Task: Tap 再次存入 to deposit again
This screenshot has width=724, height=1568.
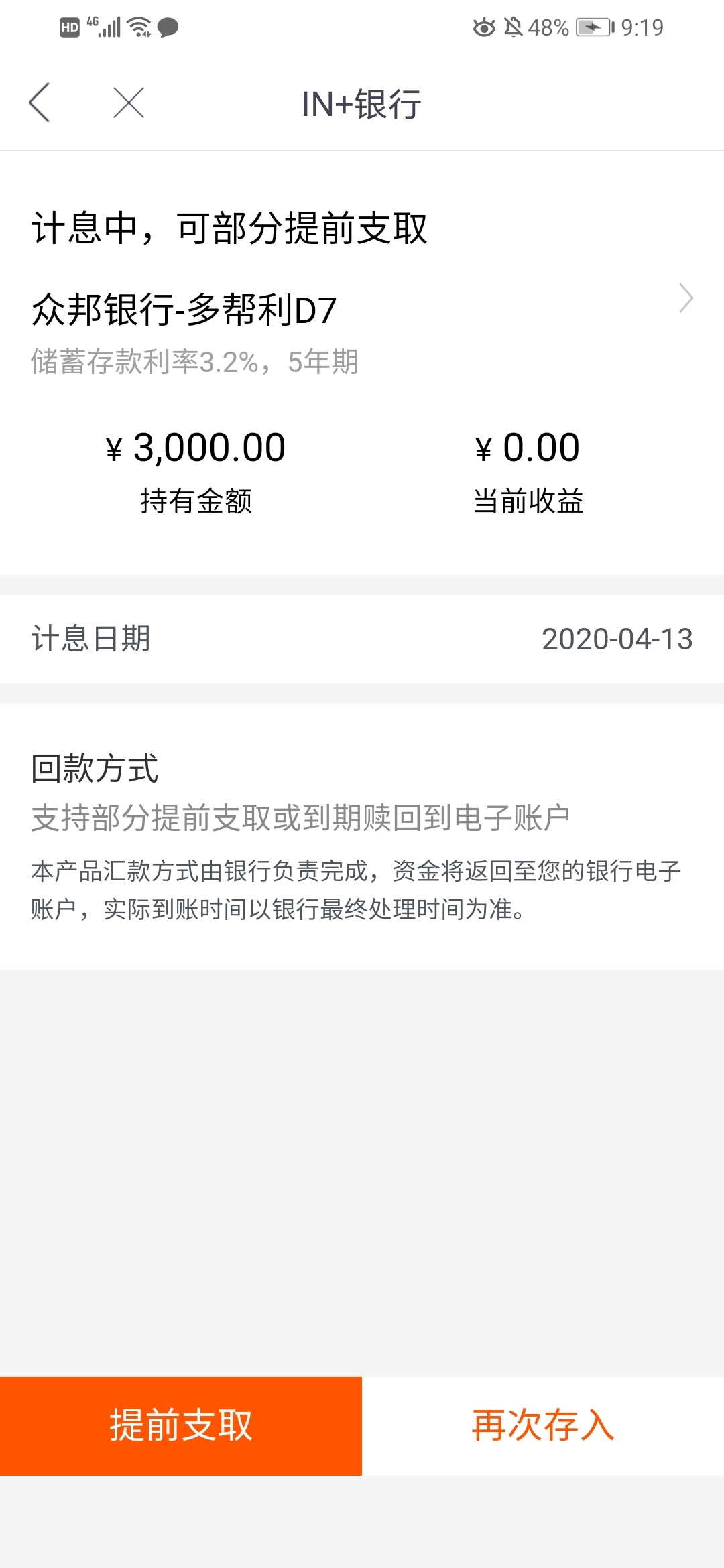Action: coord(543,1425)
